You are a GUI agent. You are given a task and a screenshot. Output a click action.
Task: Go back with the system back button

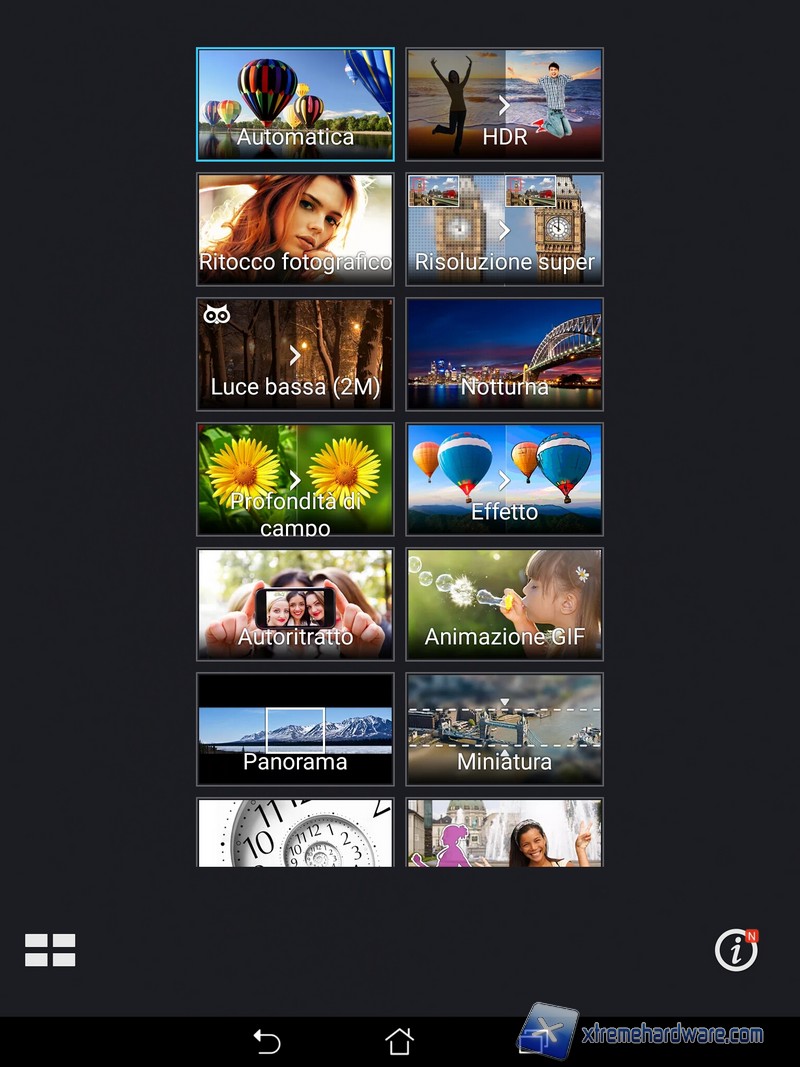(x=267, y=1041)
